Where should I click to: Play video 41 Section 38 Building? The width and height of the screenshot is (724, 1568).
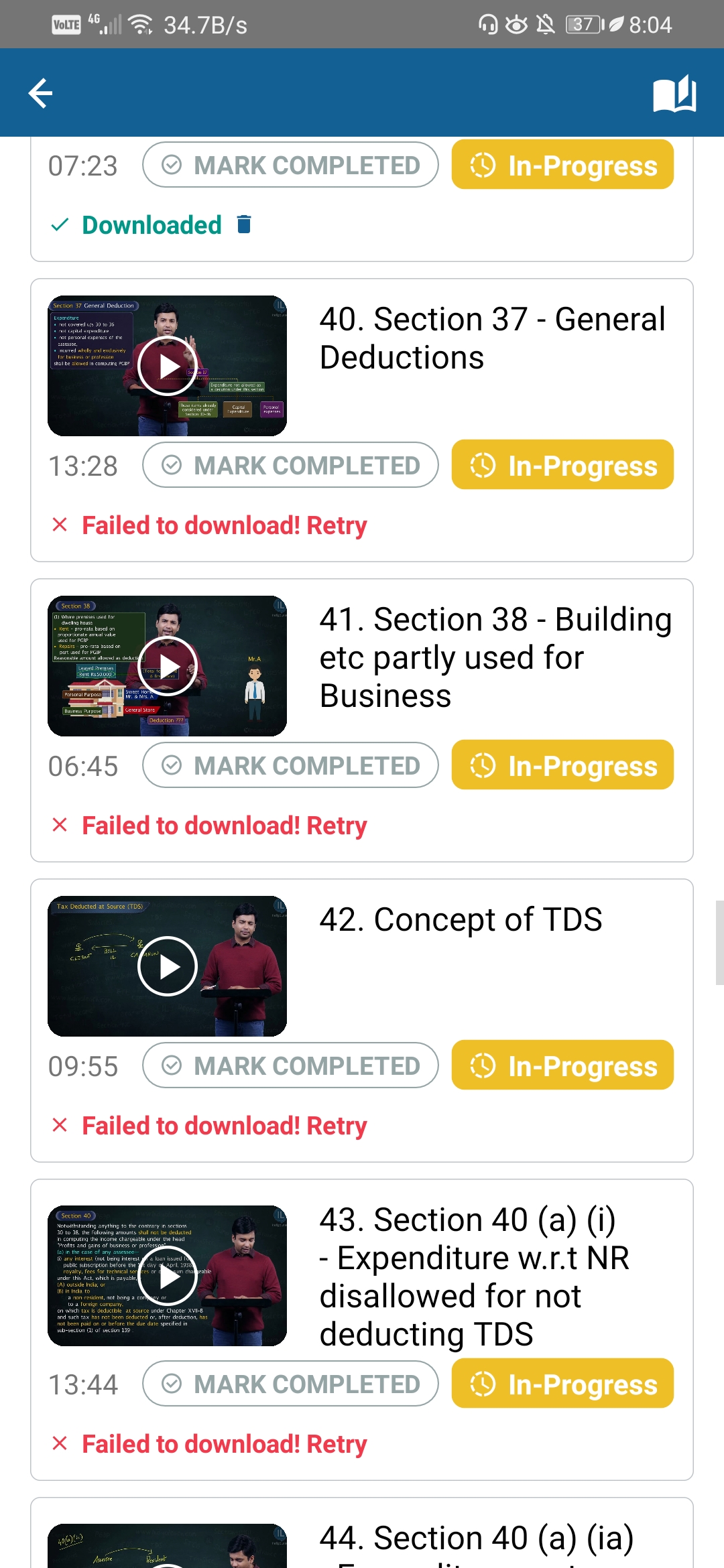pos(168,666)
